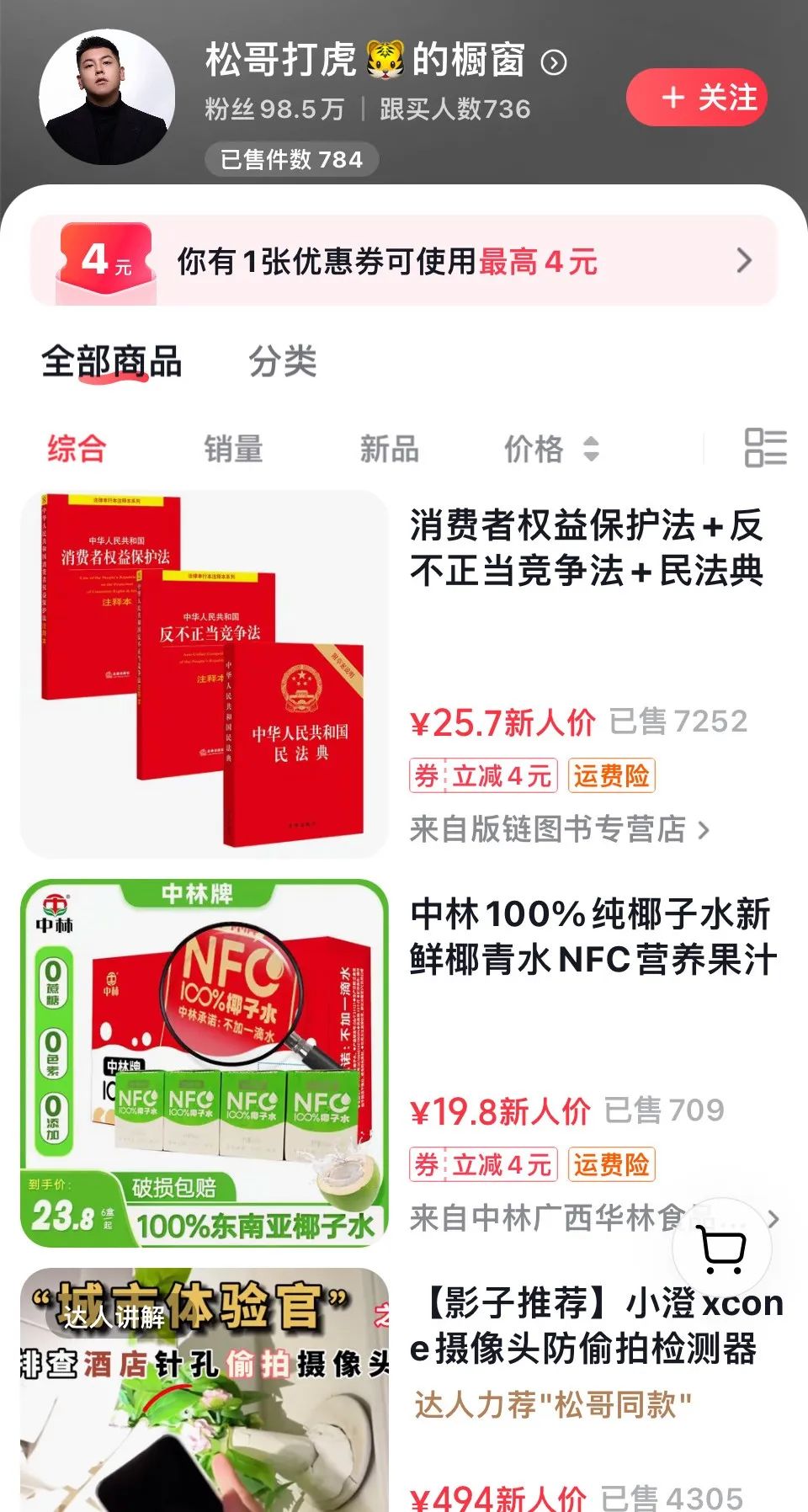Switch to the 分类 tab
This screenshot has height=1512, width=808.
pos(283,362)
